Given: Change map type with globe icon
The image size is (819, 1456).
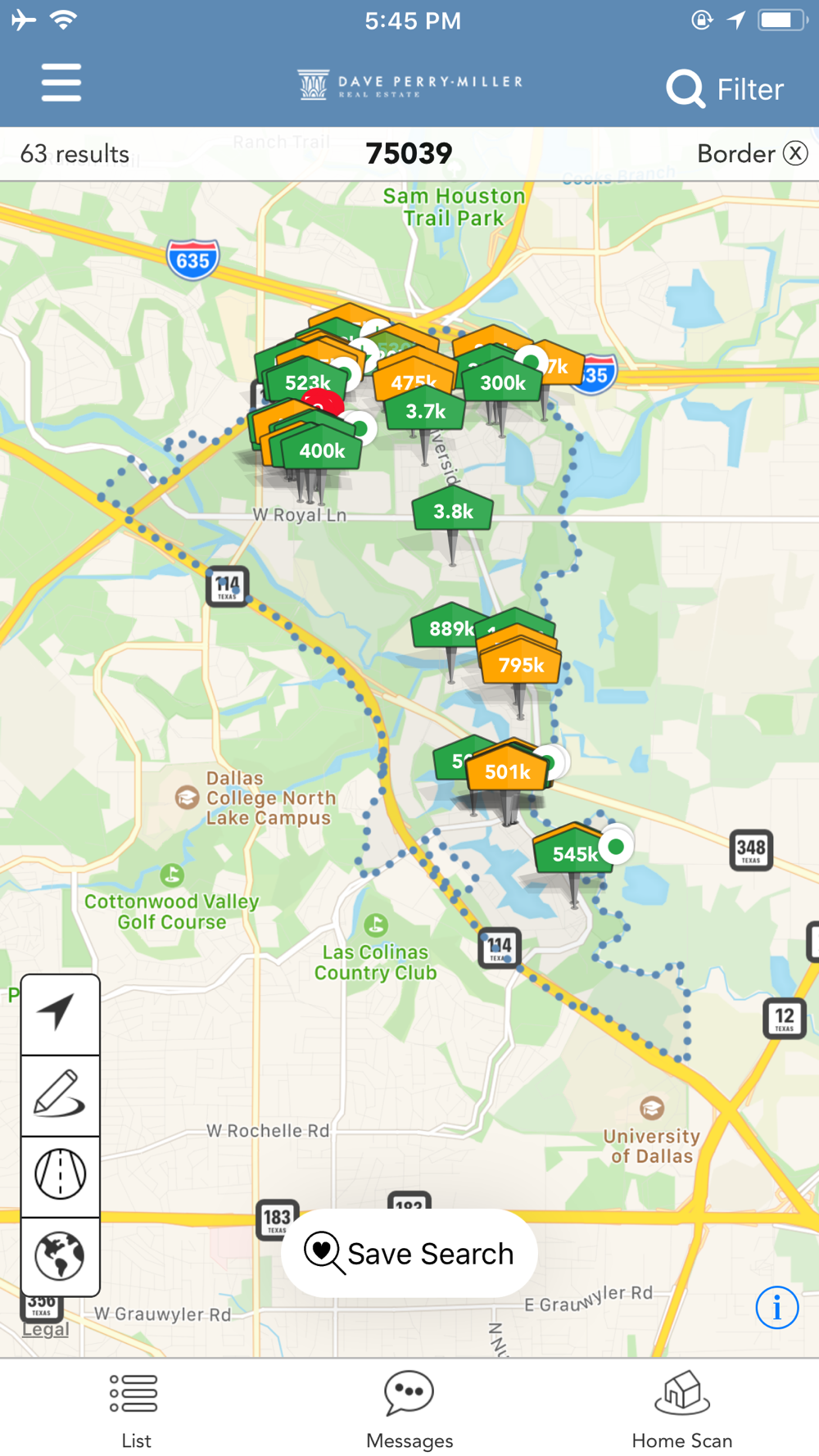Looking at the screenshot, I should (60, 1255).
